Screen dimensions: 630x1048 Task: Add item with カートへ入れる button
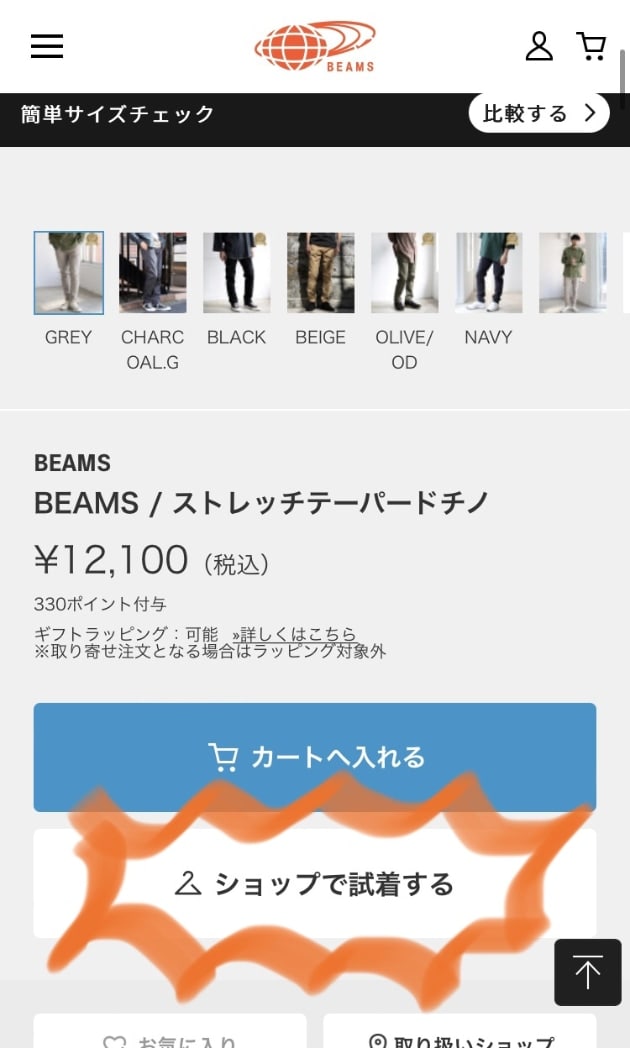tap(315, 757)
